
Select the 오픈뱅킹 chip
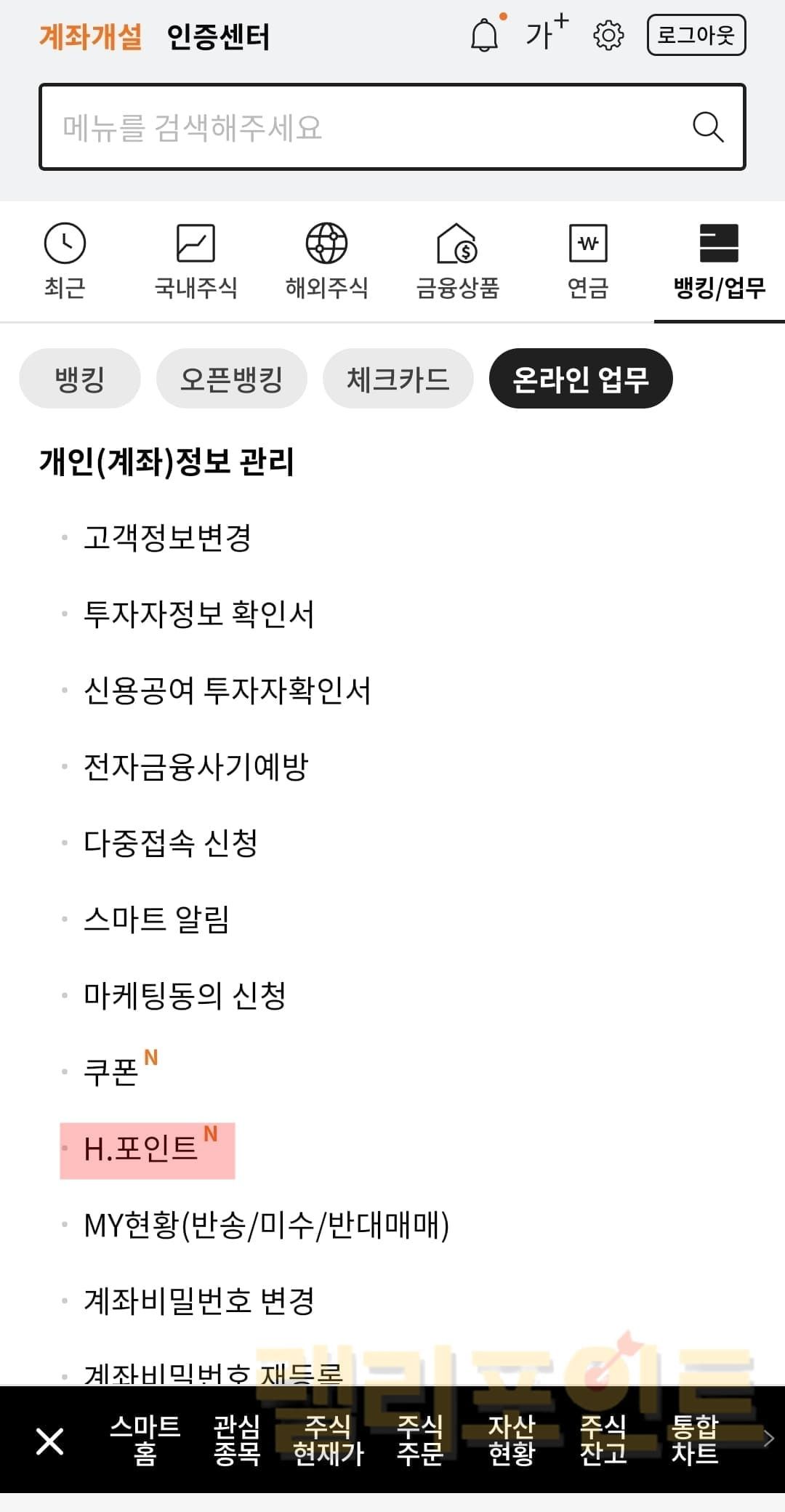(231, 379)
